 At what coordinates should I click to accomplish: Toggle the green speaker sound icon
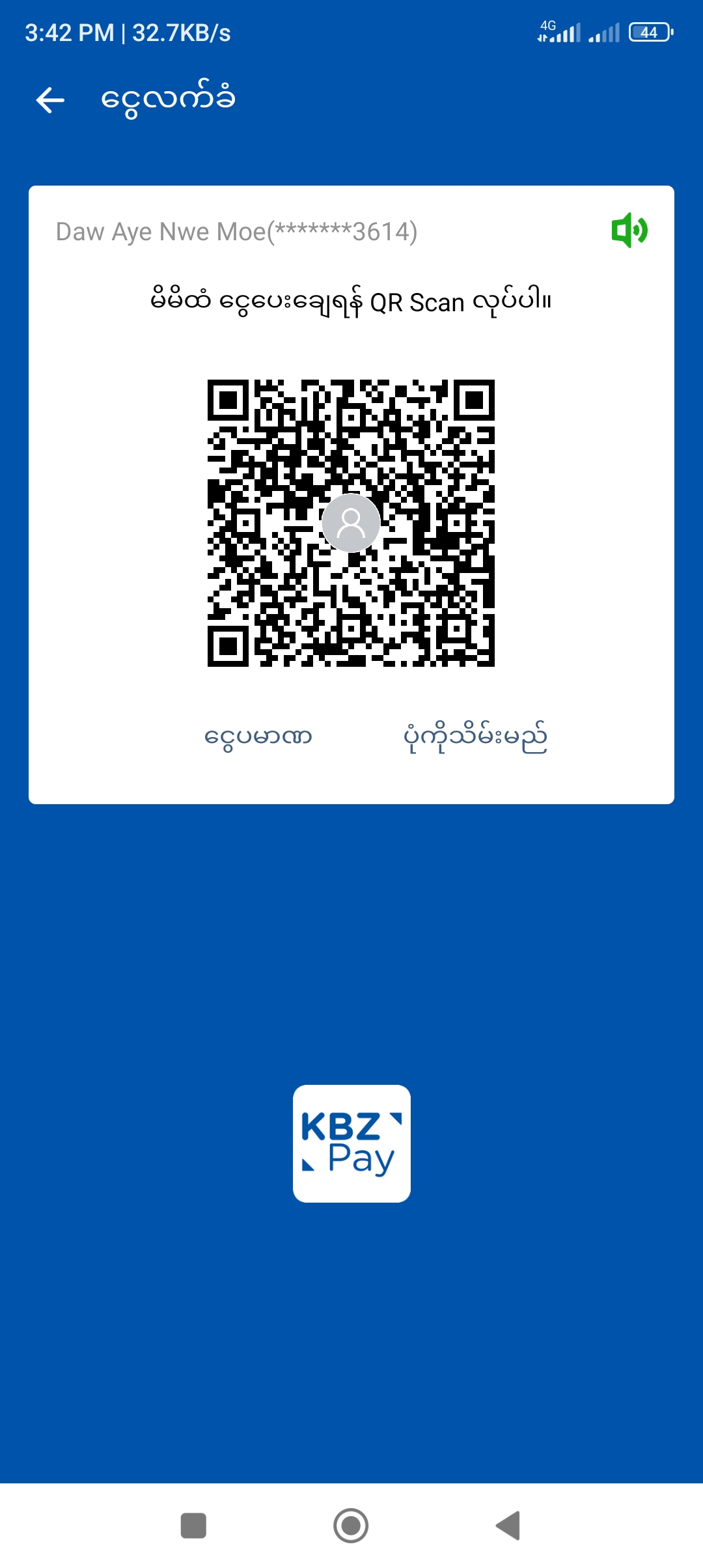[629, 231]
